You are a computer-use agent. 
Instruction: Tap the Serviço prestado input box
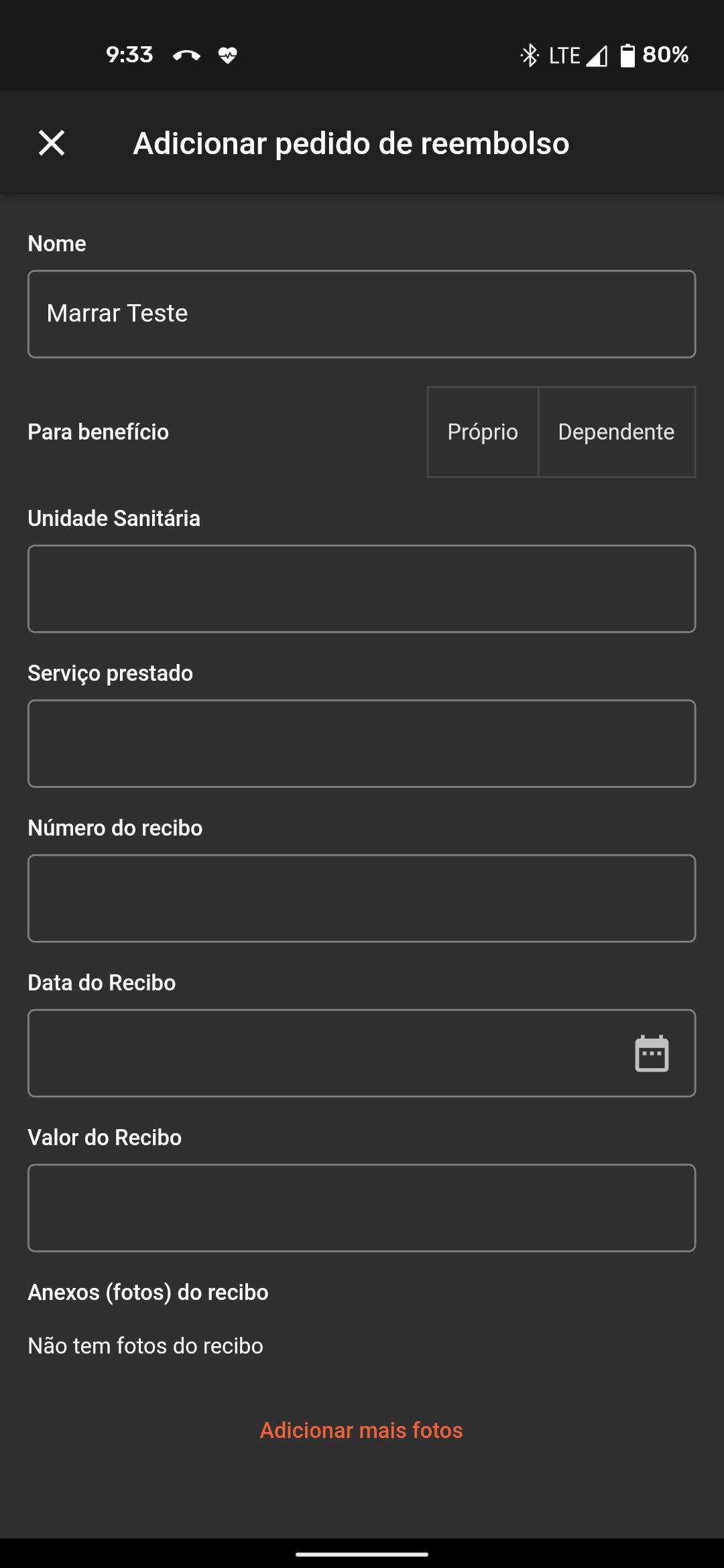361,743
